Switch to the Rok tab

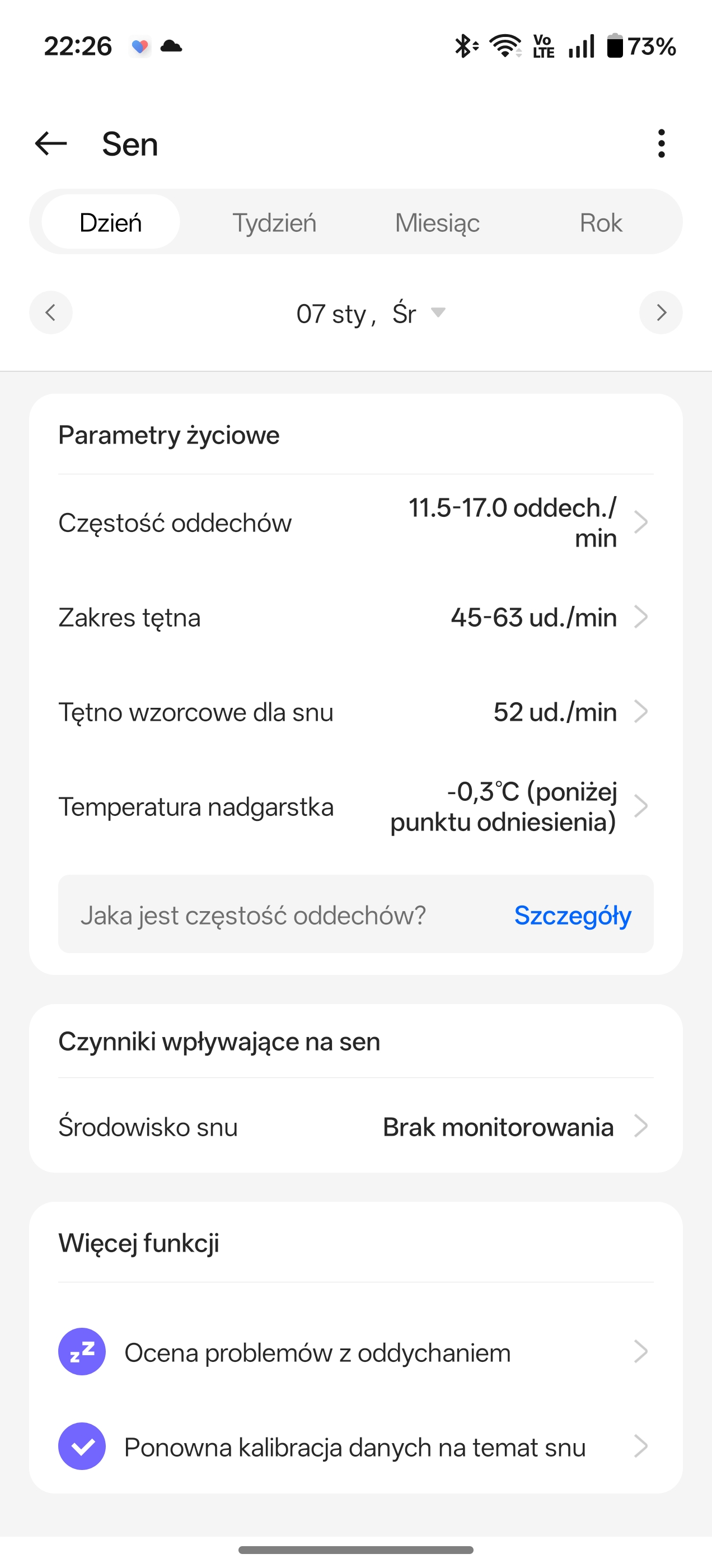601,223
